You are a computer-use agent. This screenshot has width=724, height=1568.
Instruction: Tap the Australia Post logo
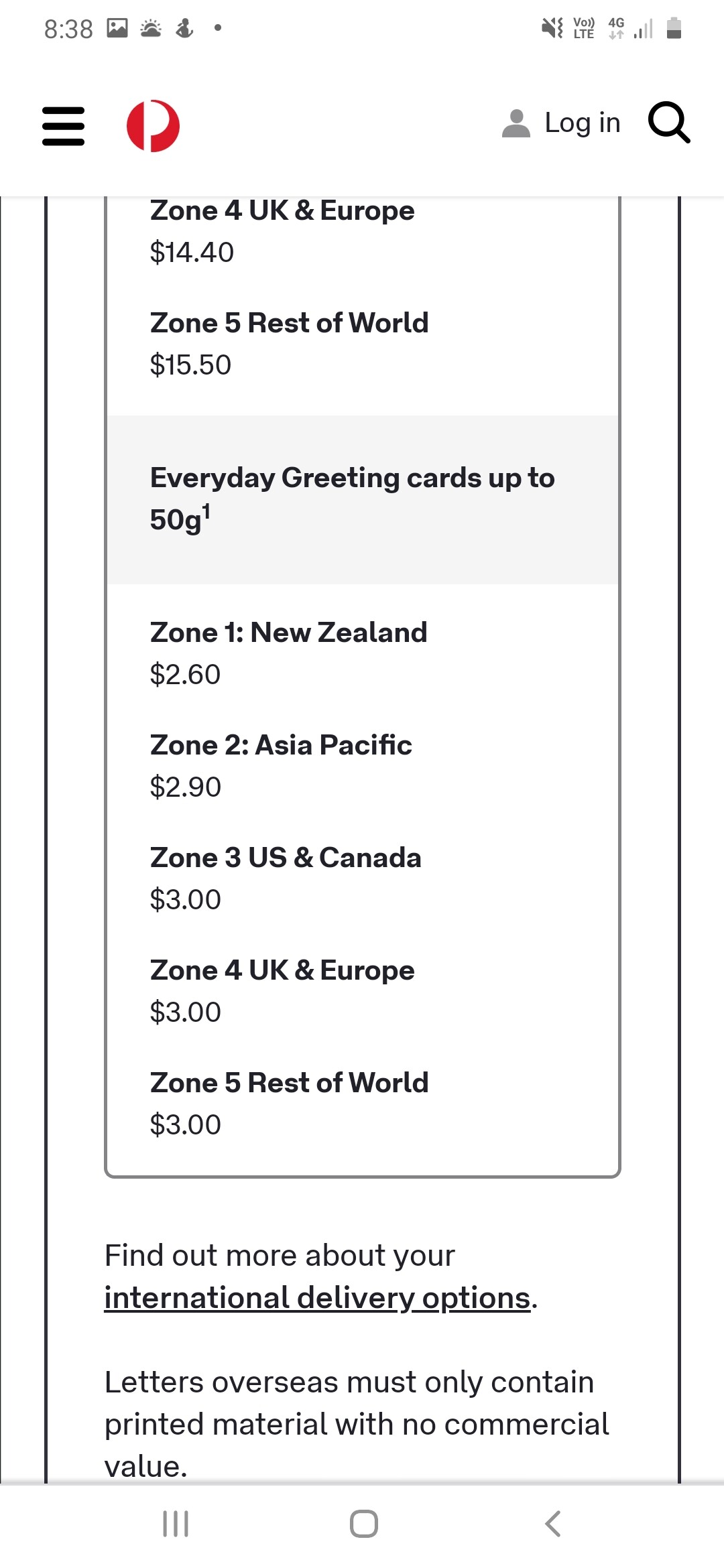pyautogui.click(x=153, y=126)
